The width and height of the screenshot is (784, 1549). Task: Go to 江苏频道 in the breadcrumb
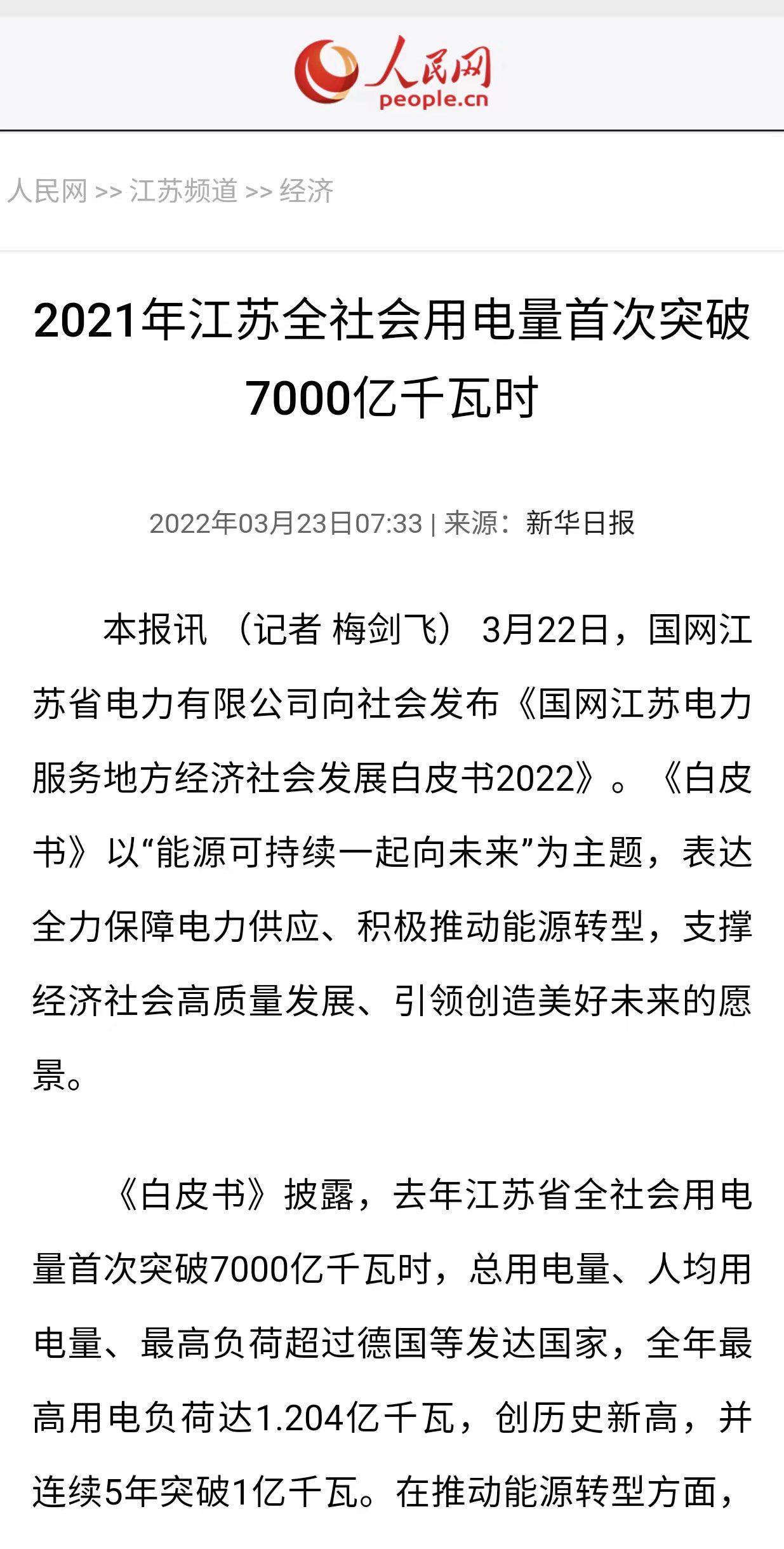(183, 191)
